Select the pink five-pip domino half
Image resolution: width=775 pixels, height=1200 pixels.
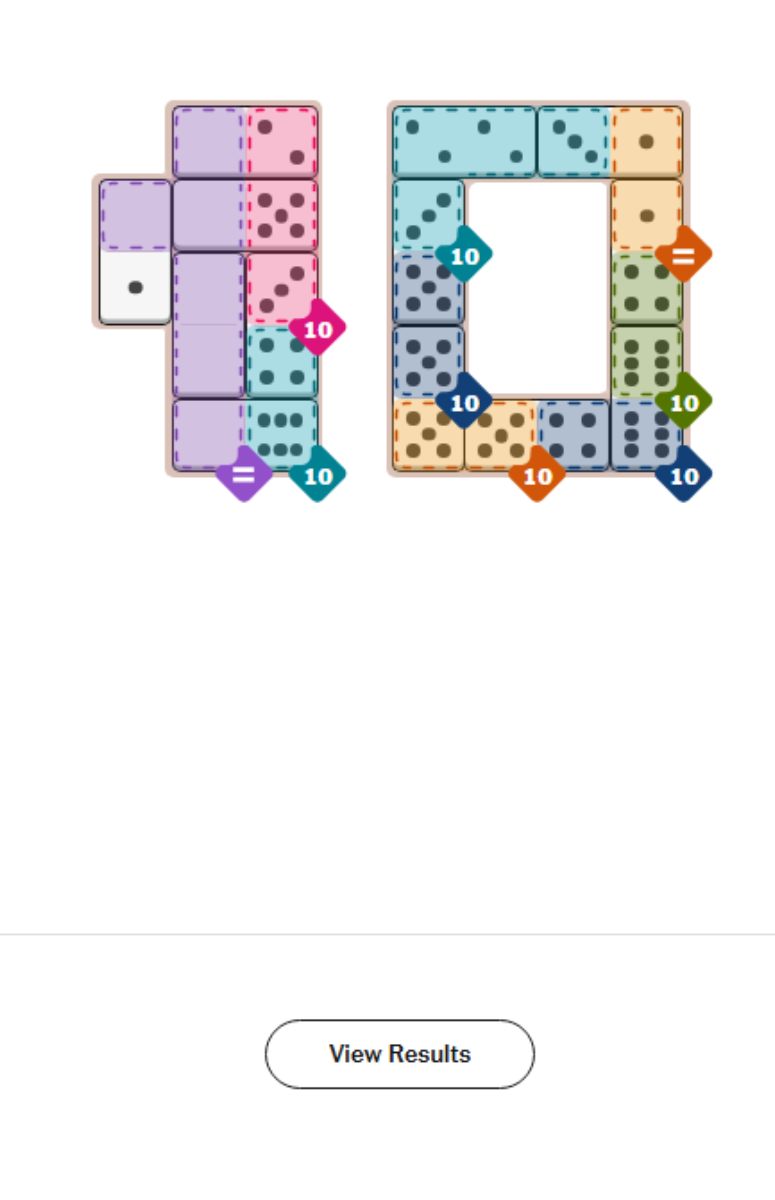(x=280, y=213)
